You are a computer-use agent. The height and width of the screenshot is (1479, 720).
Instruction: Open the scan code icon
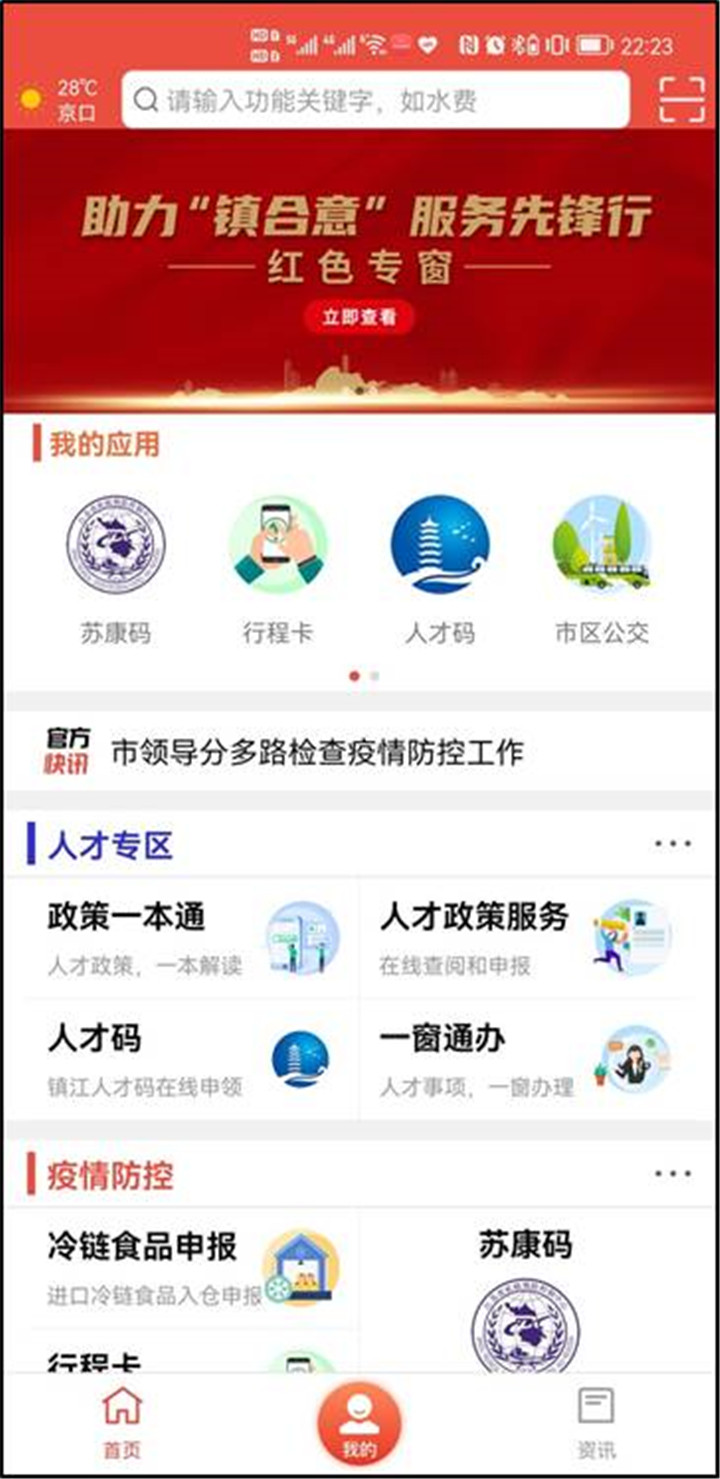(682, 99)
